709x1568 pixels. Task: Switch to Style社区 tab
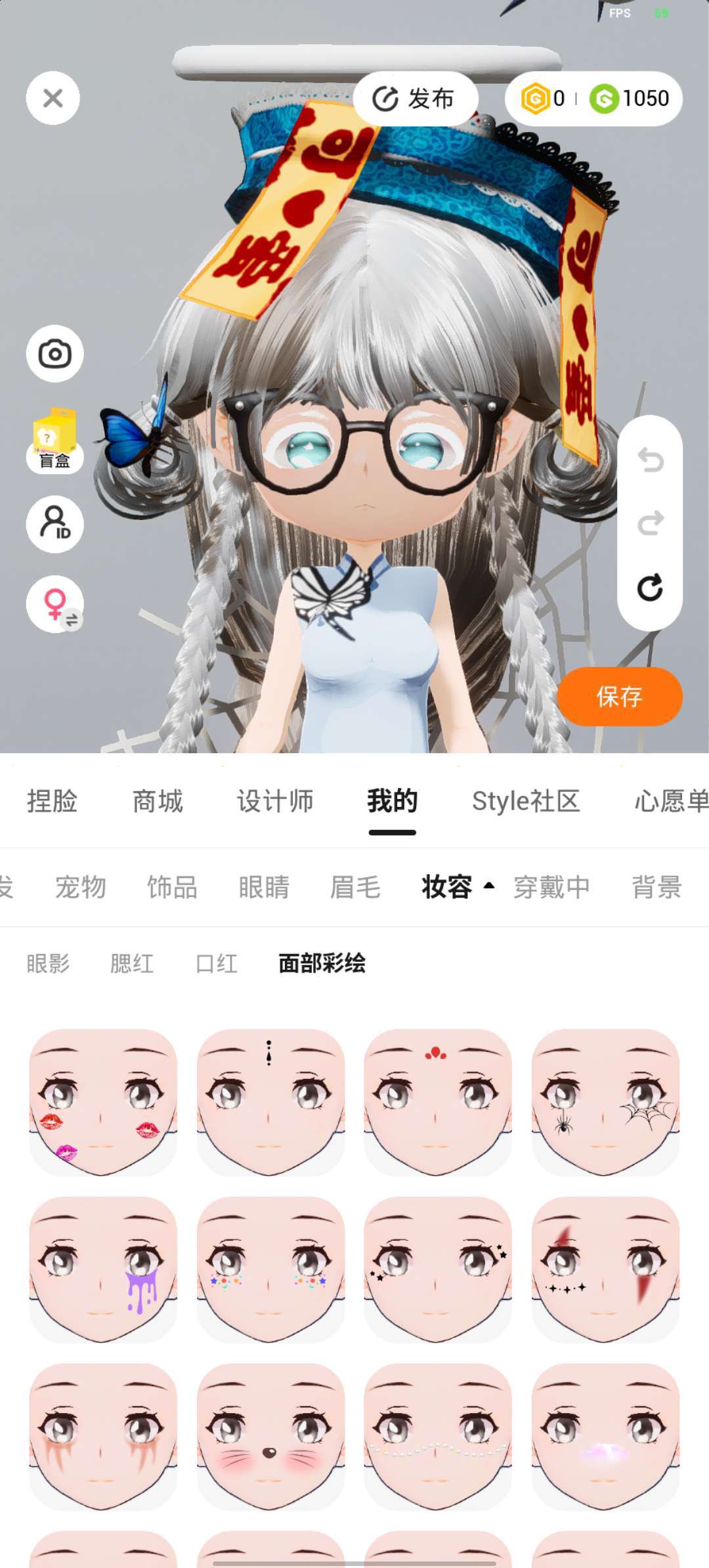point(526,801)
